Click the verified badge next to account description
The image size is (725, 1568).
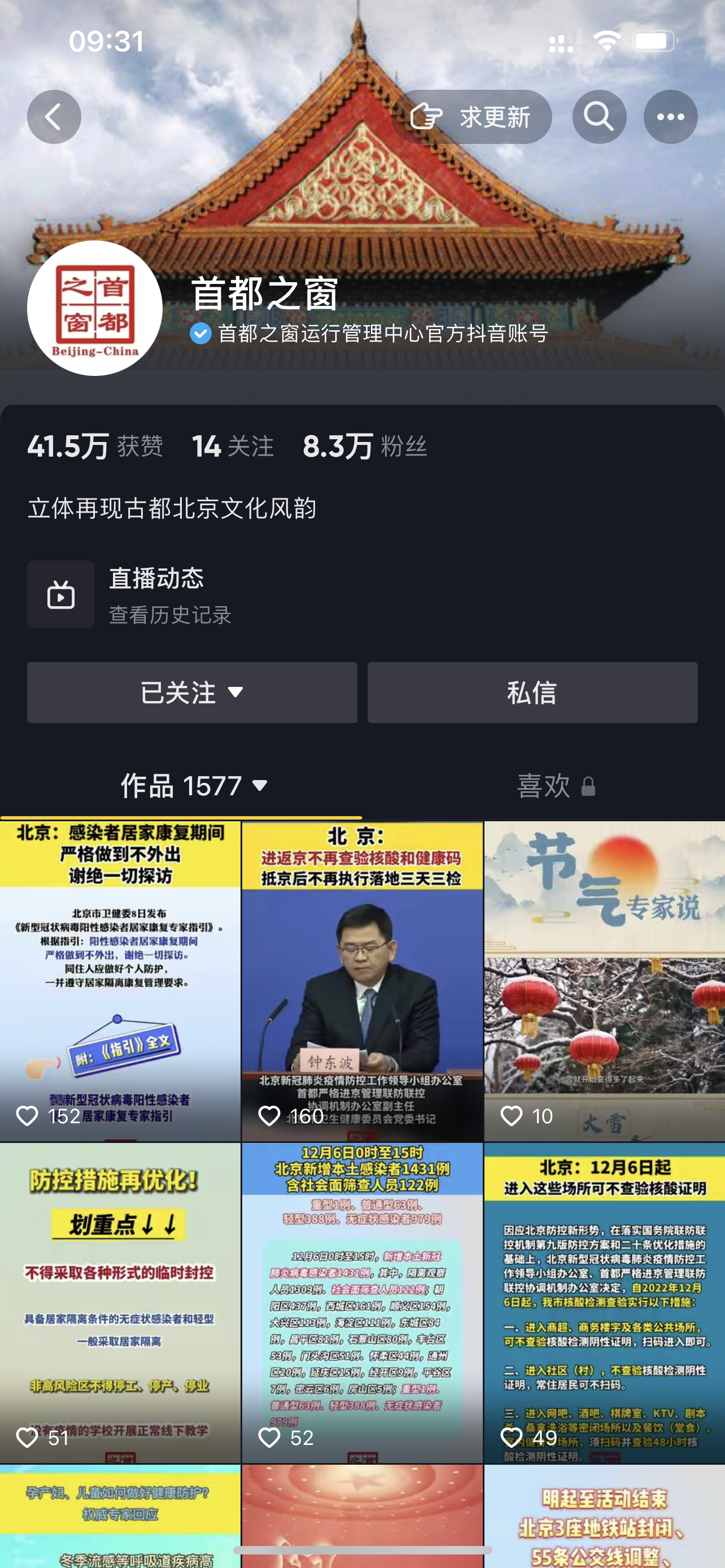coord(200,334)
